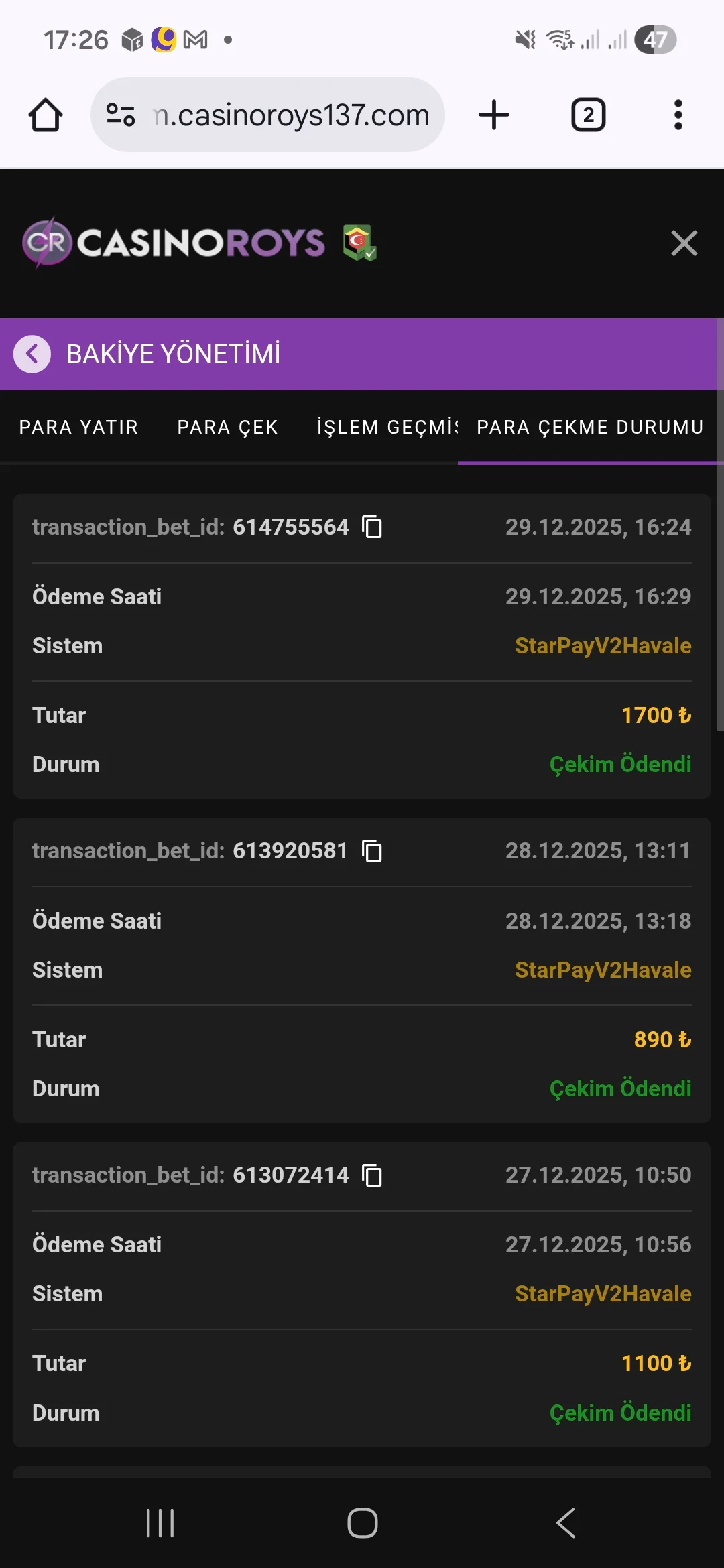Tap the Chrome home icon
The width and height of the screenshot is (724, 1568).
pos(45,114)
